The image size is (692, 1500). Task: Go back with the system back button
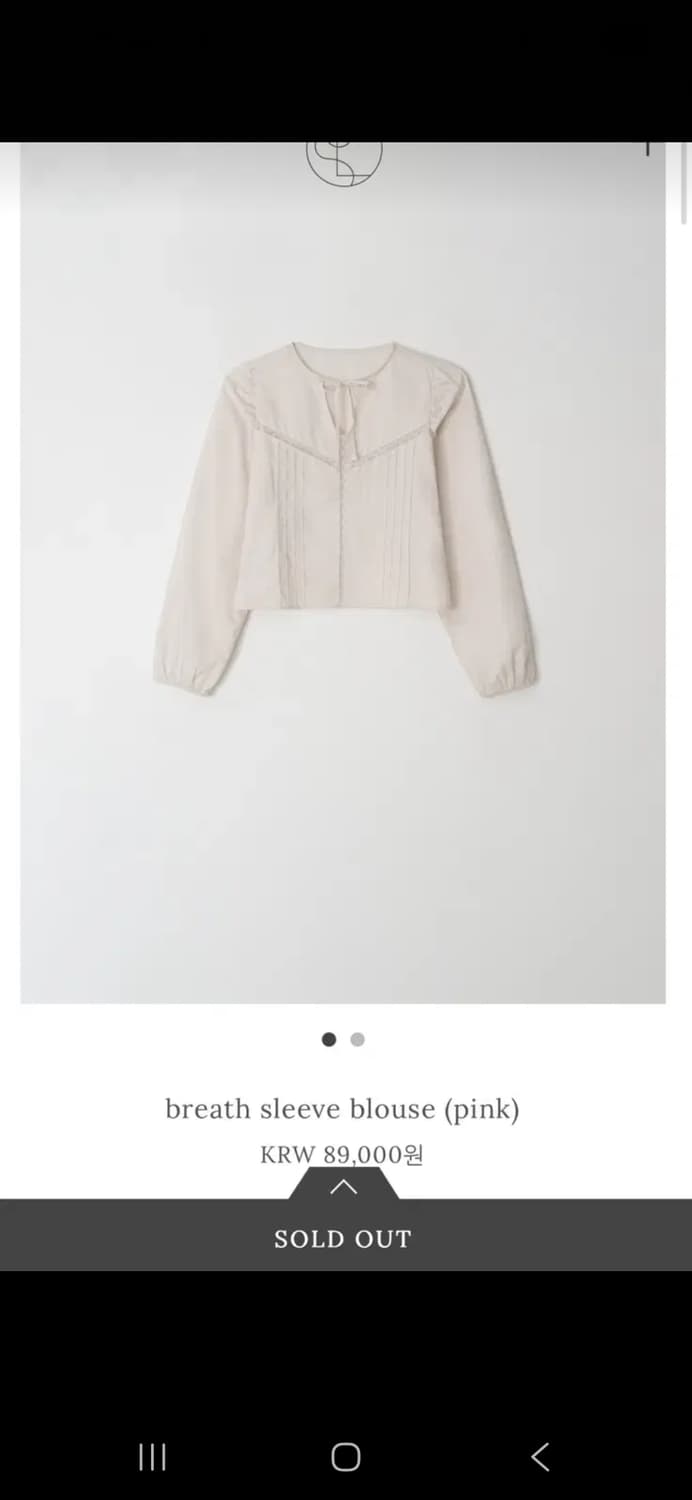540,1457
